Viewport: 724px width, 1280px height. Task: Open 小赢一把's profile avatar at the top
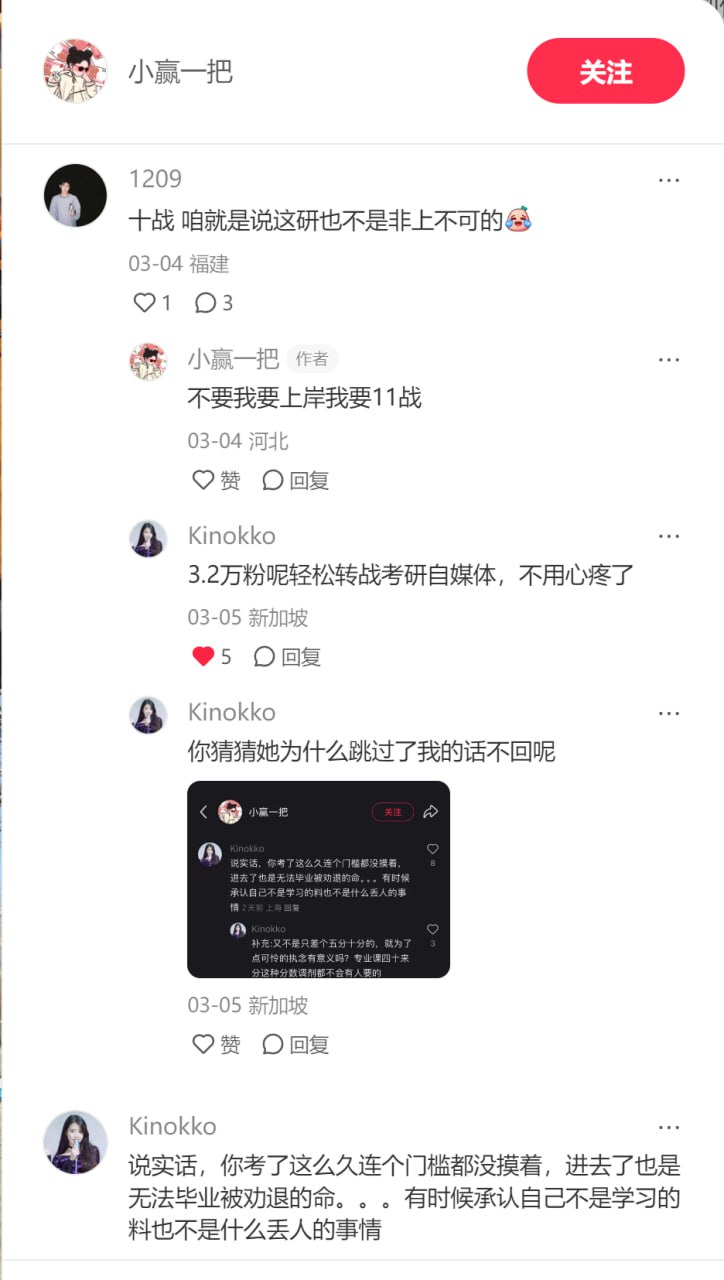coord(75,71)
